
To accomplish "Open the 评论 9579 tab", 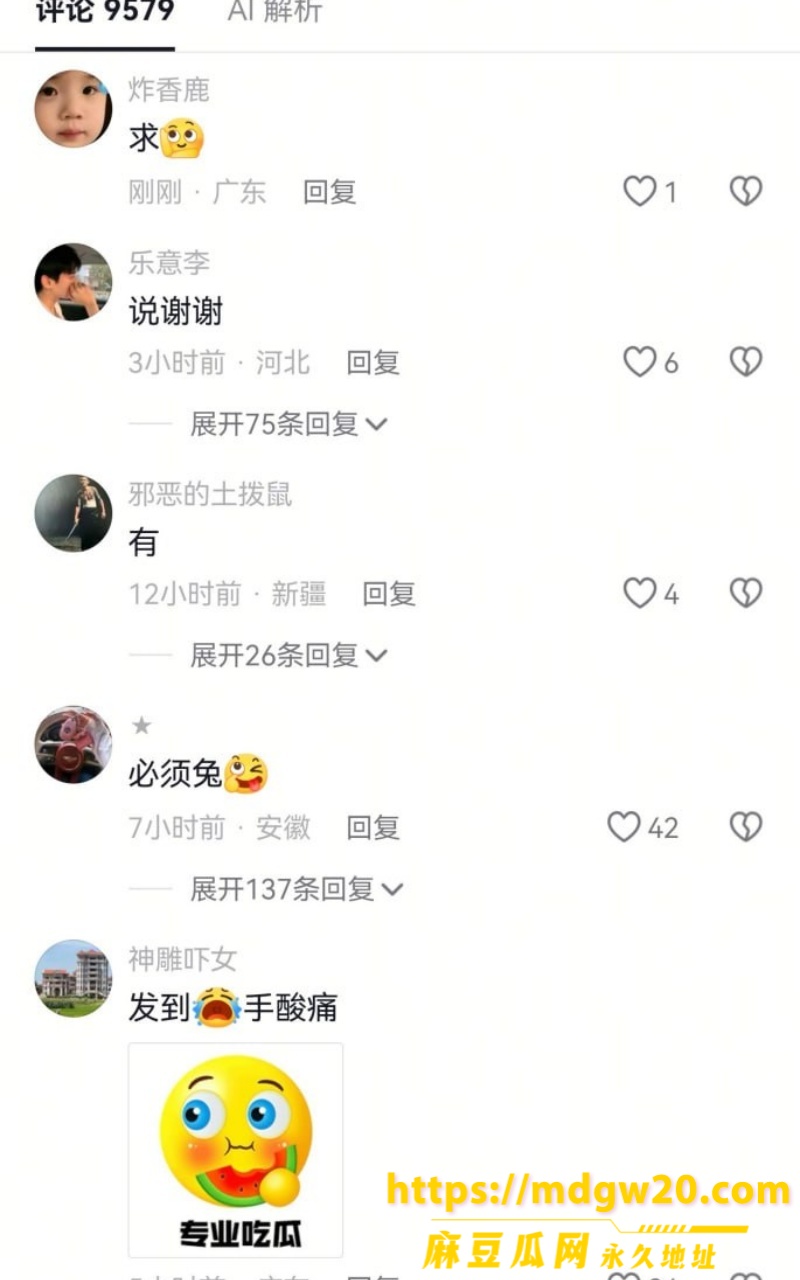I will [105, 12].
